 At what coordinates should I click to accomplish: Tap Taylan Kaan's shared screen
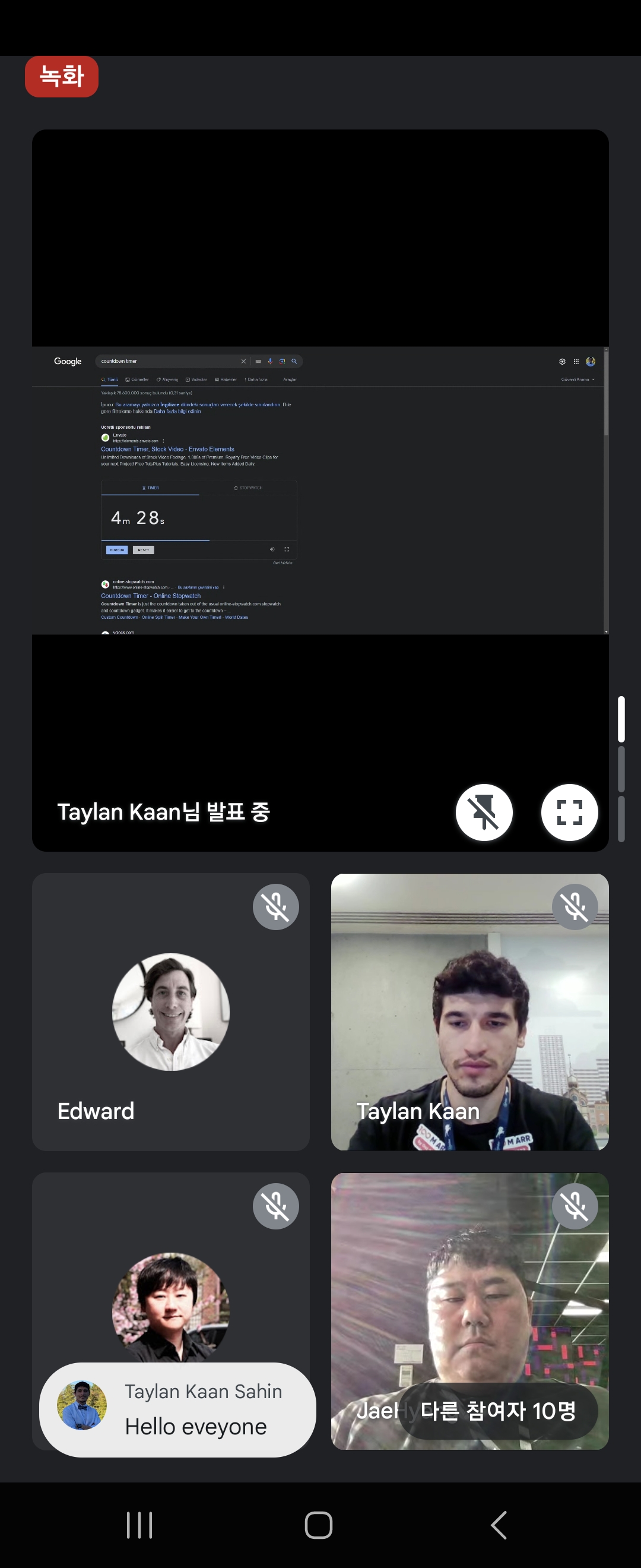point(320,490)
